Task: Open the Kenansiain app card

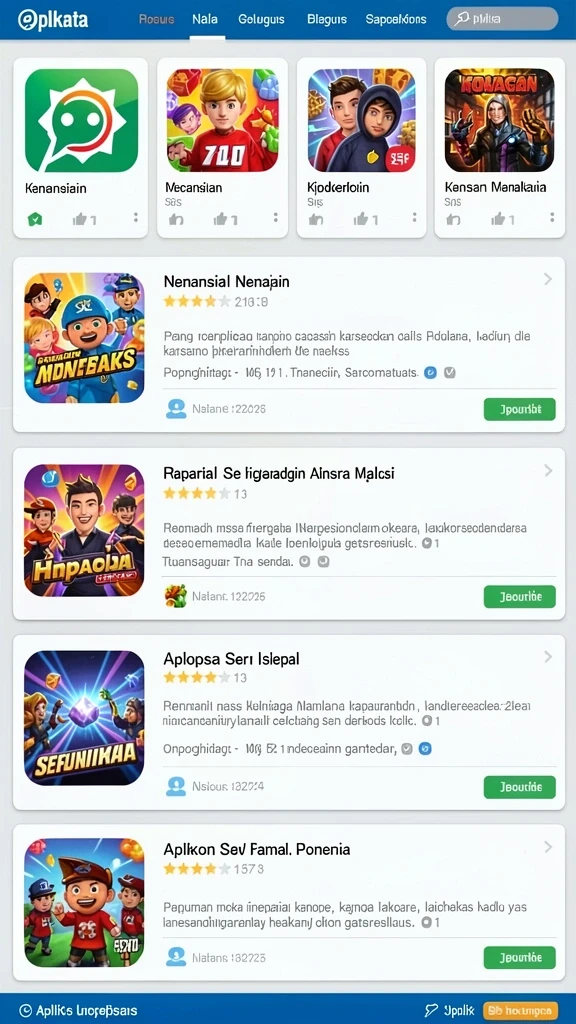Action: pos(80,148)
